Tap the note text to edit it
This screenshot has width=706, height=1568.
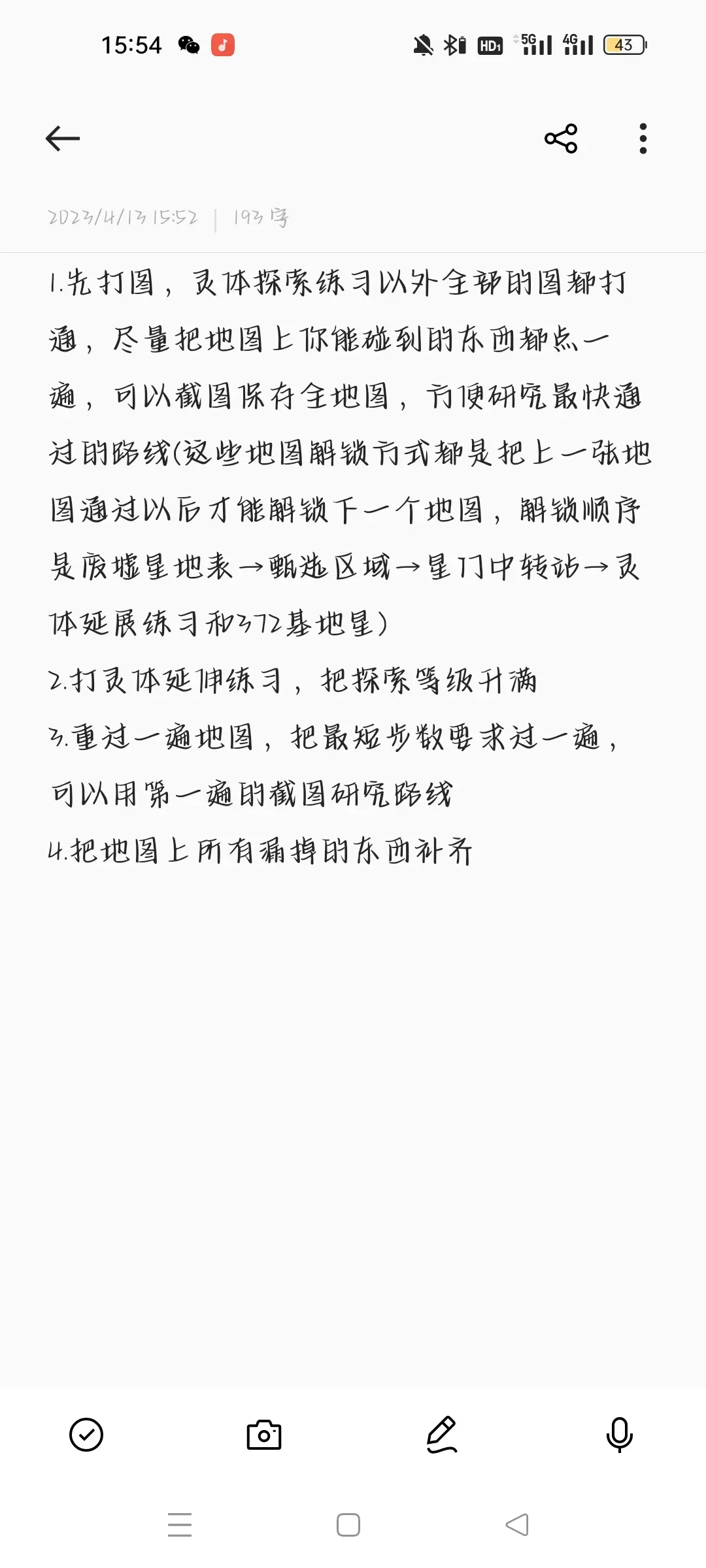(351, 566)
